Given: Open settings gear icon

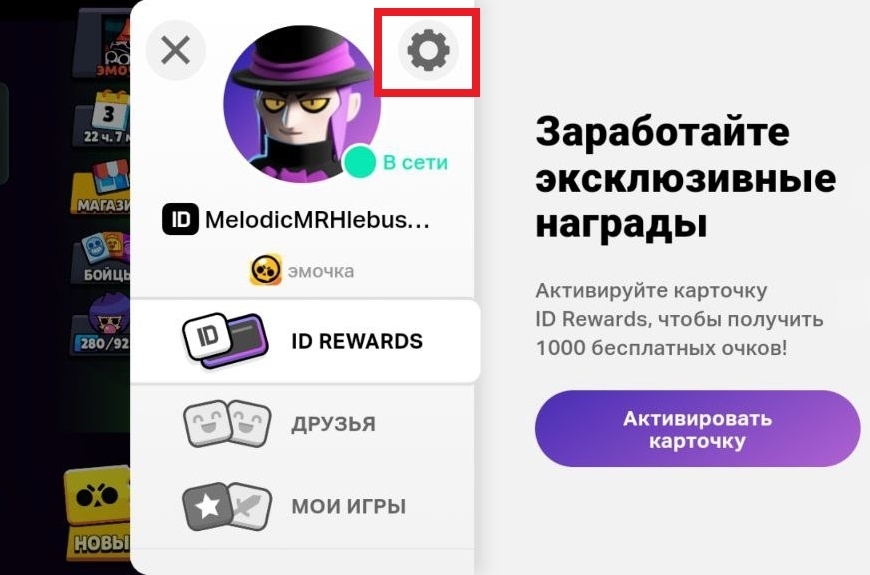Looking at the screenshot, I should pyautogui.click(x=428, y=50).
